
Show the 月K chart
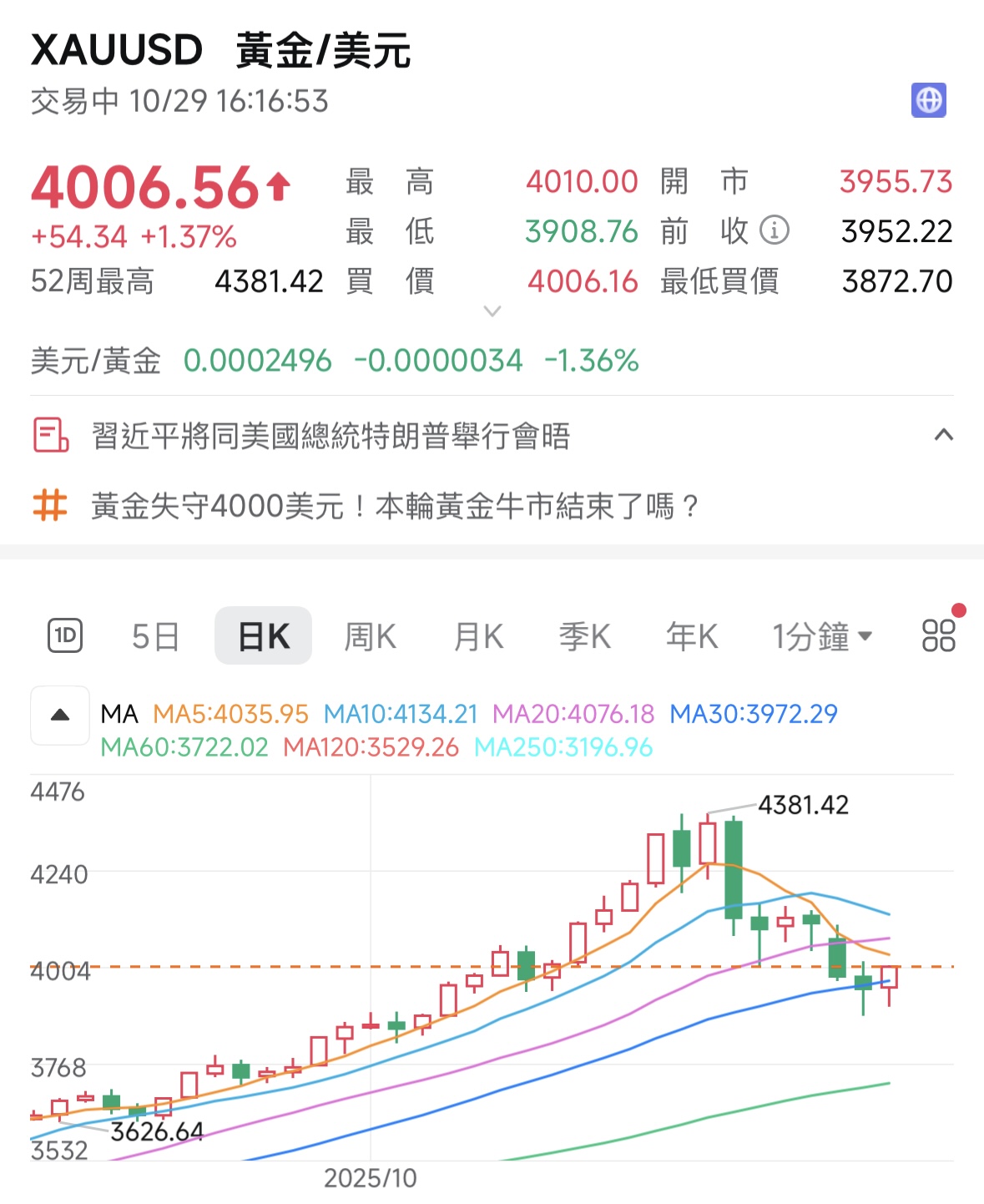(x=478, y=636)
